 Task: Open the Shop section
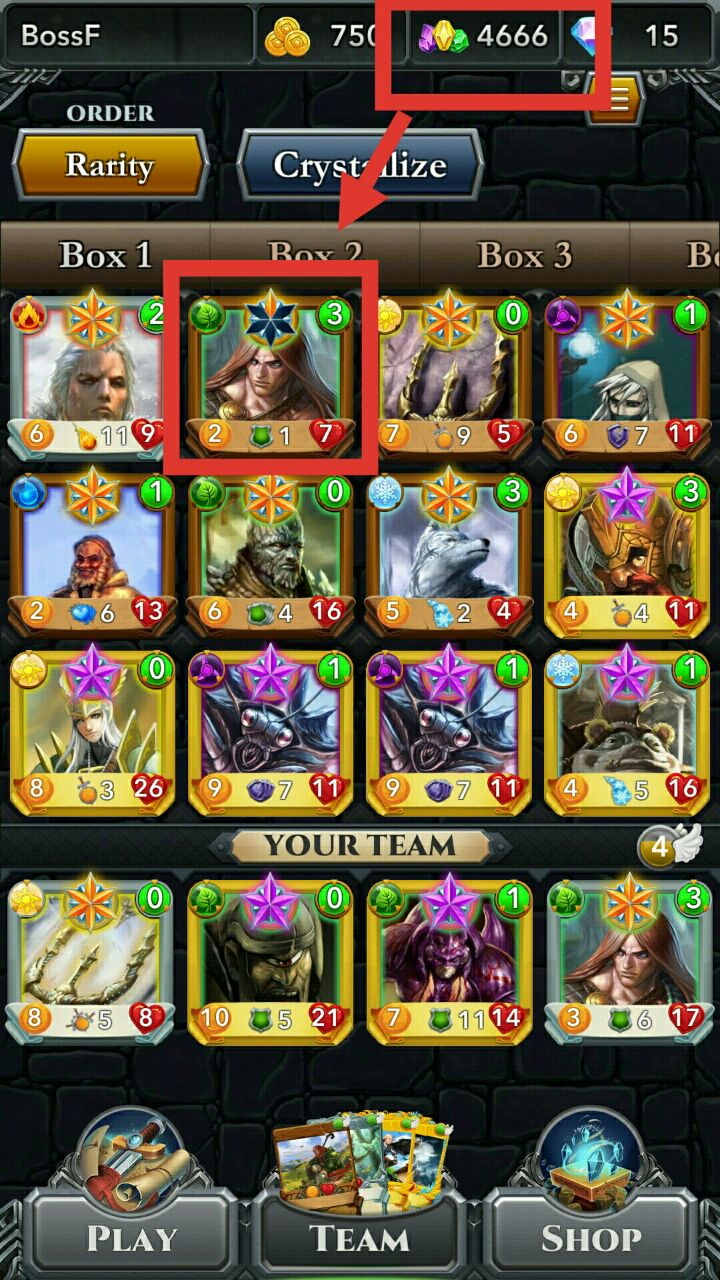(592, 1236)
